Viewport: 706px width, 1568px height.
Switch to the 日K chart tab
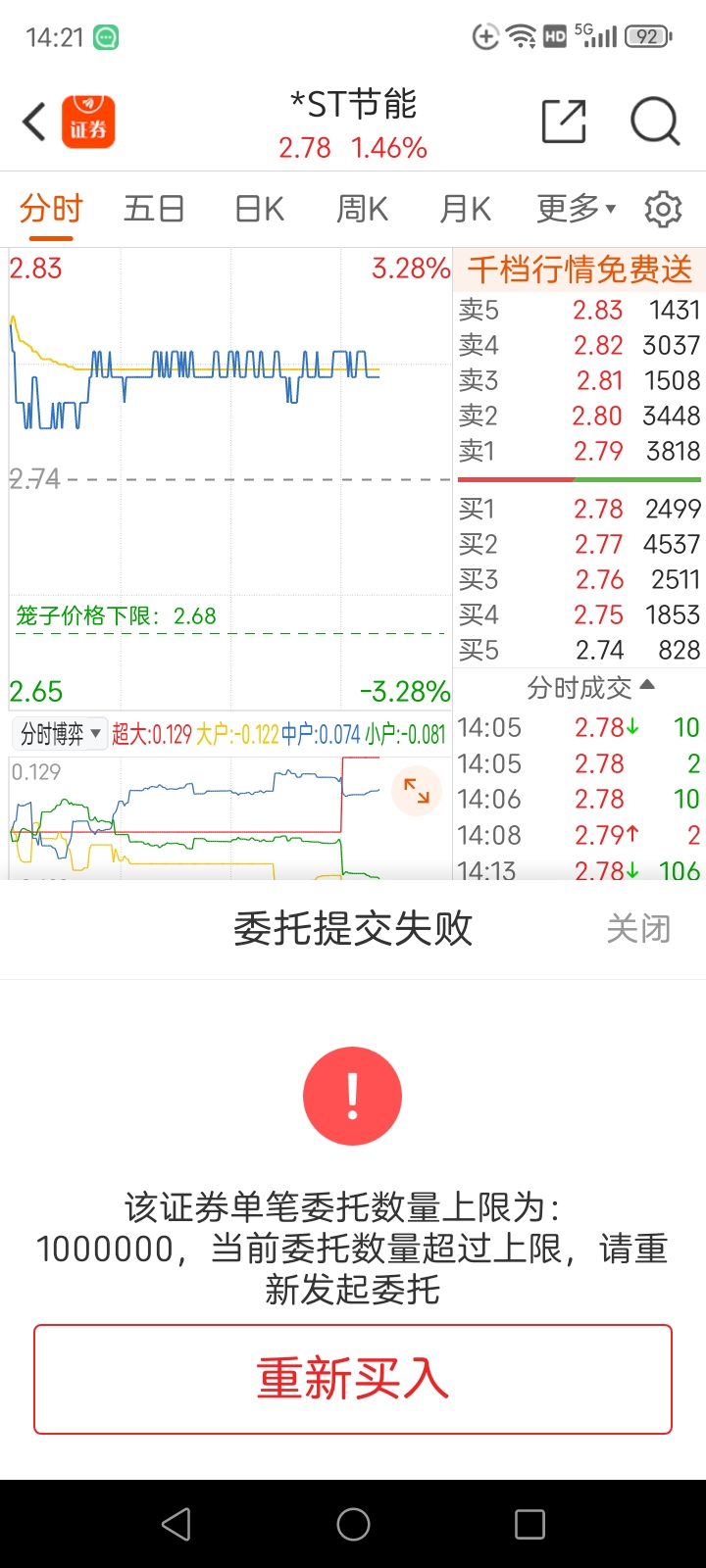point(260,209)
